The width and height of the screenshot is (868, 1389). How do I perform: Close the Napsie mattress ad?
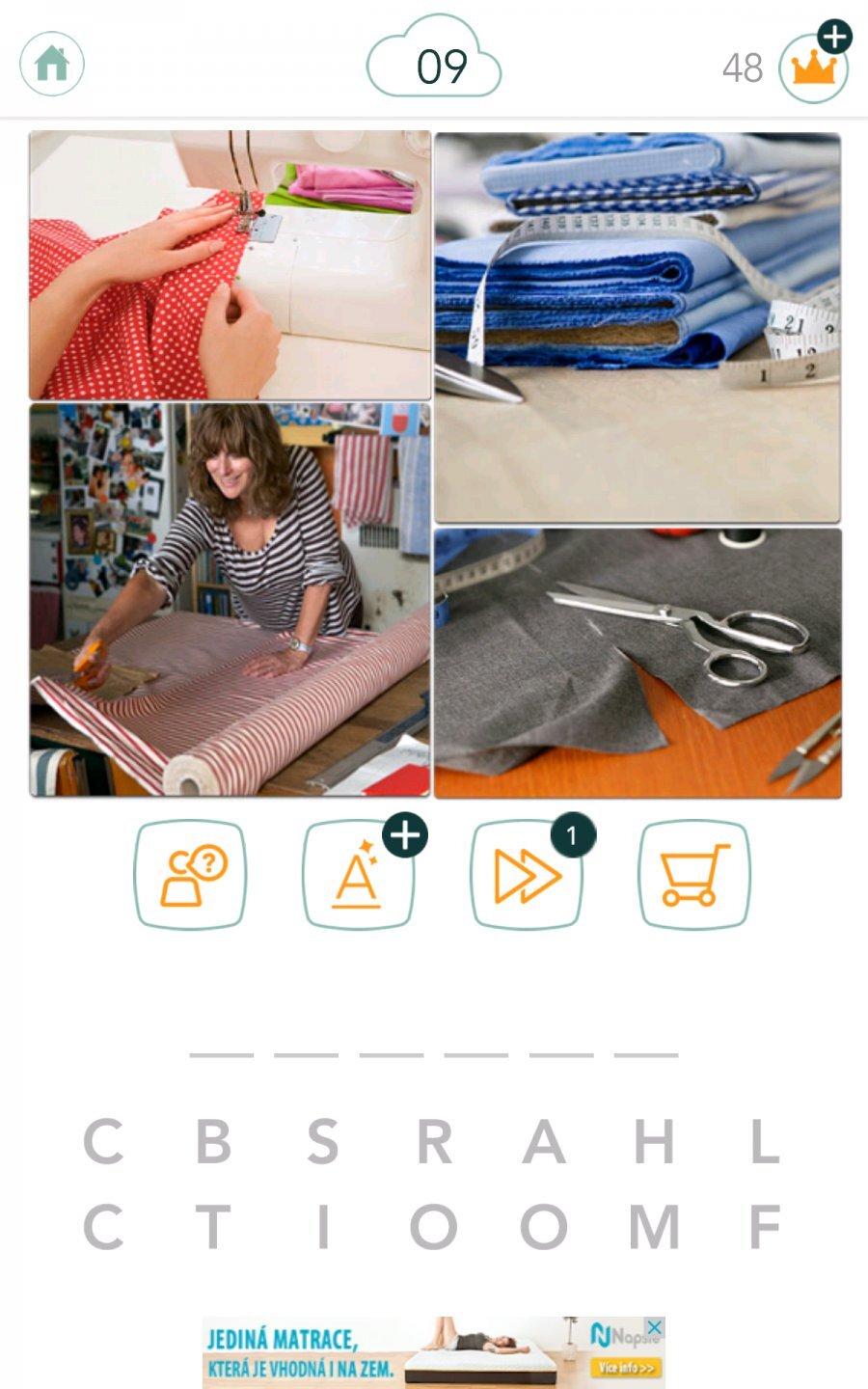654,1327
